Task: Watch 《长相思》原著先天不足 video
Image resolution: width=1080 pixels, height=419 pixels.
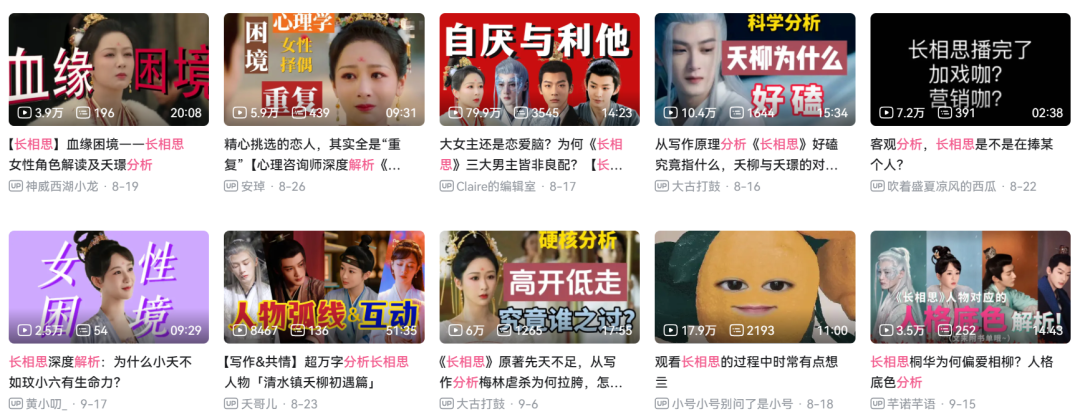Action: [x=539, y=287]
